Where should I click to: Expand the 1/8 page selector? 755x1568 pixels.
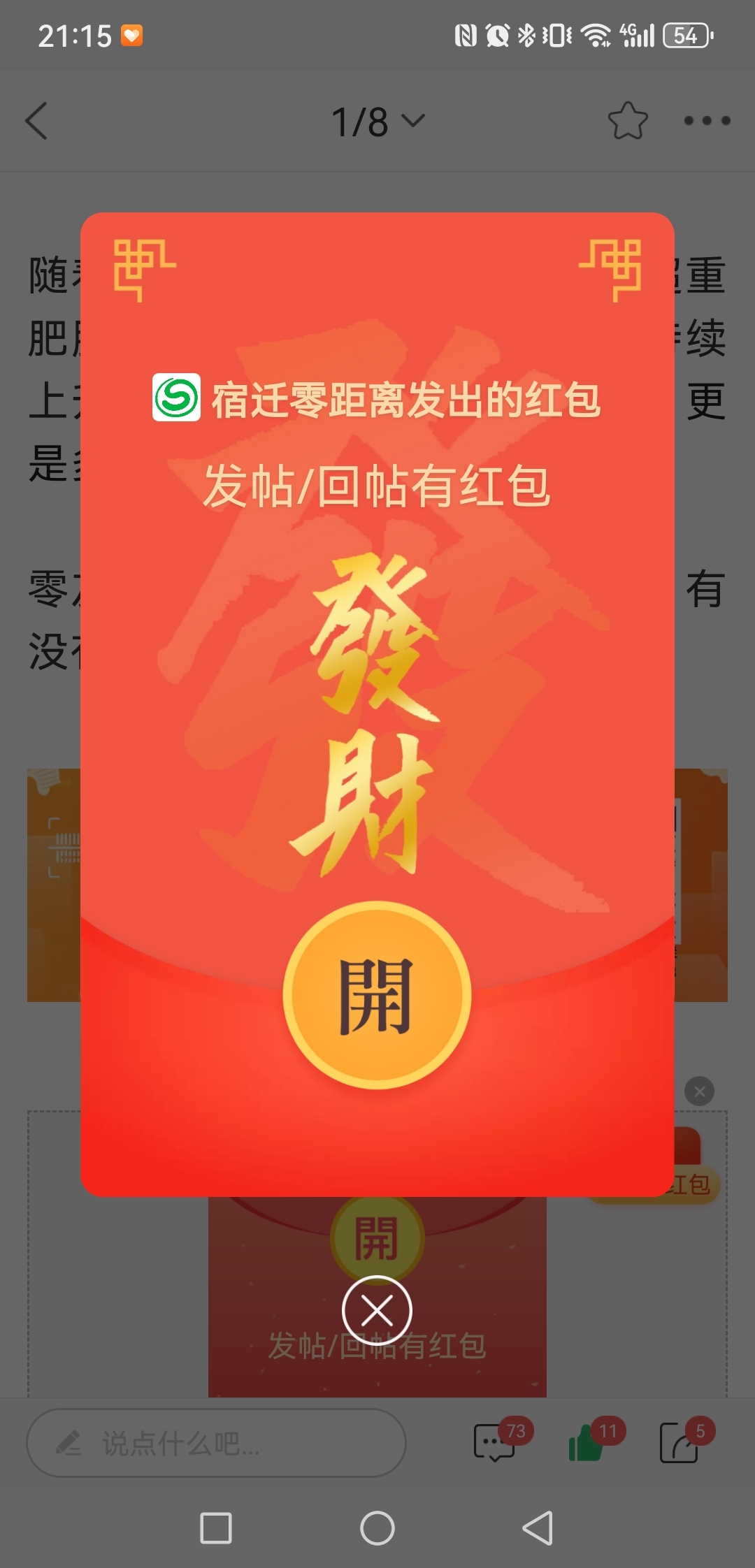pyautogui.click(x=377, y=122)
